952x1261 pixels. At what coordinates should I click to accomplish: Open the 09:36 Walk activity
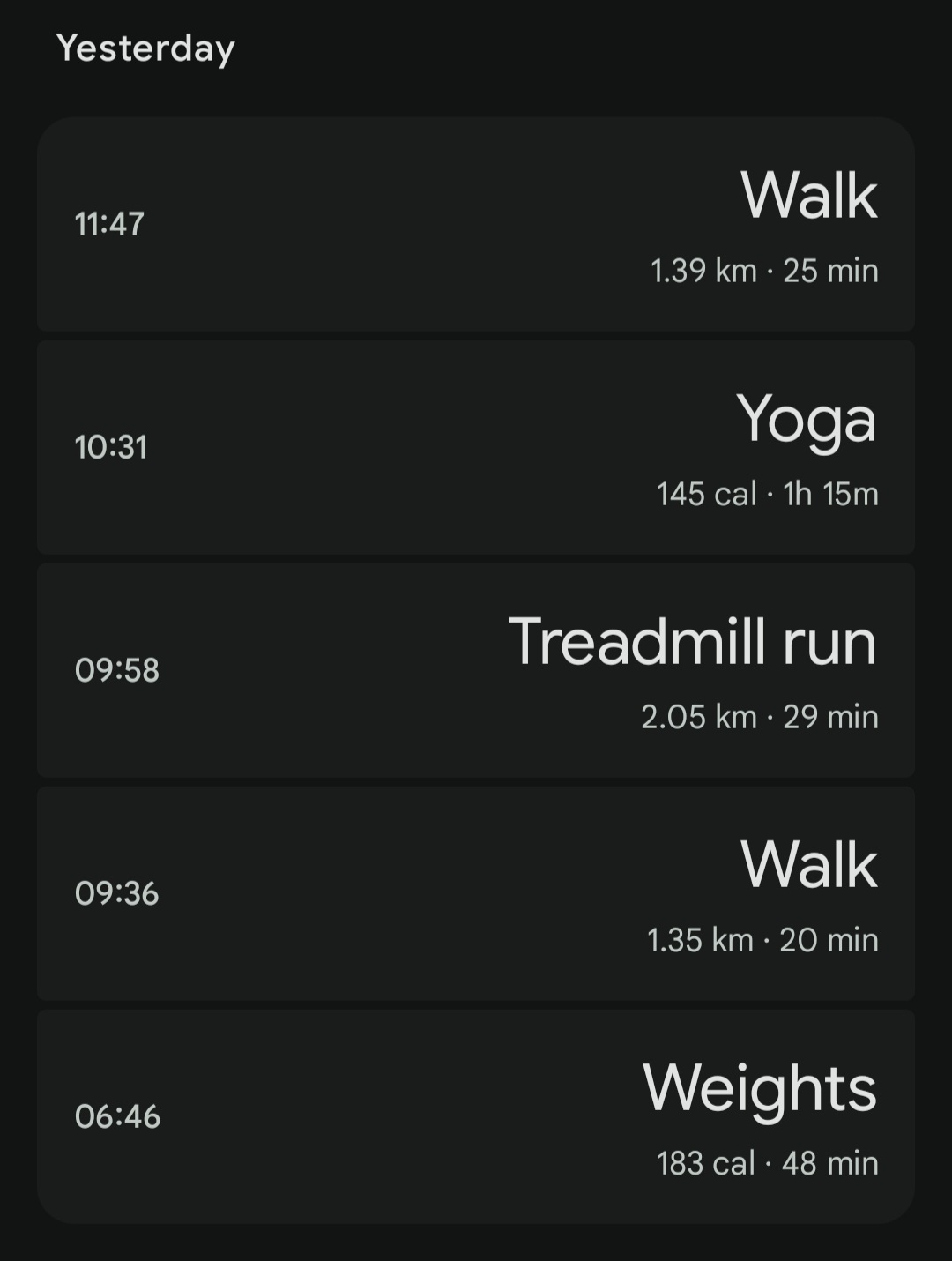tap(476, 893)
